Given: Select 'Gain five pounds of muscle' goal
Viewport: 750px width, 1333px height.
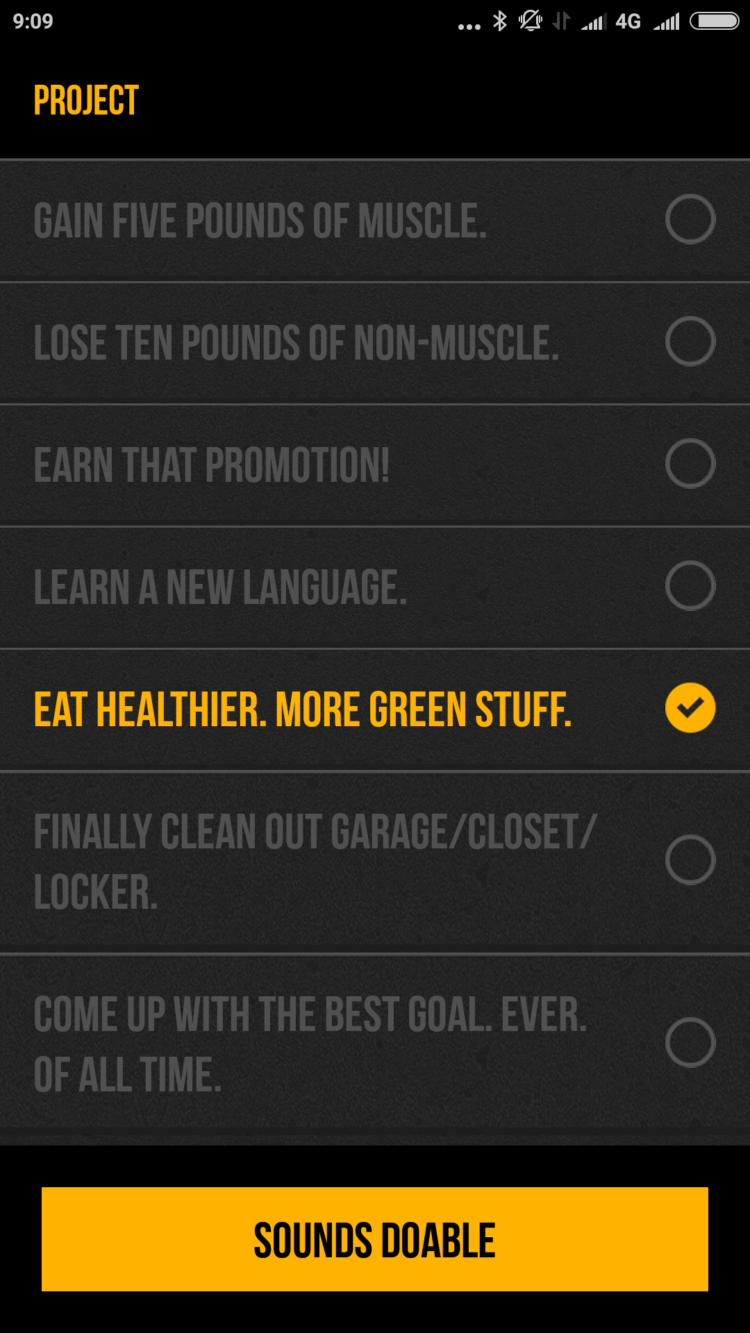Looking at the screenshot, I should click(690, 220).
